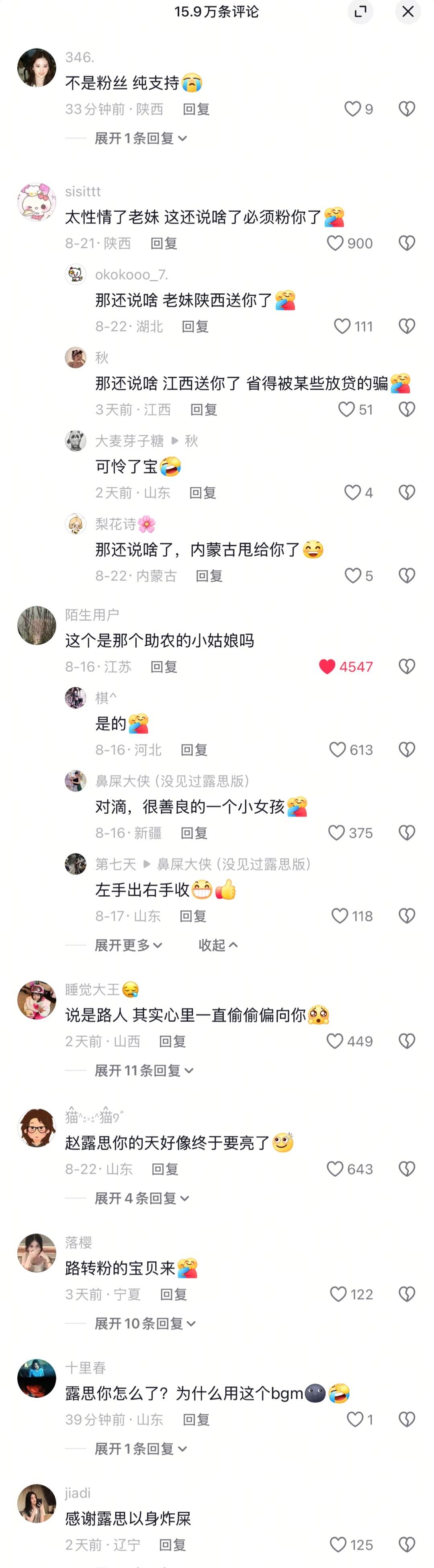Reply to 鼻屎大侠's comment
The width and height of the screenshot is (434, 1568).
tap(194, 833)
